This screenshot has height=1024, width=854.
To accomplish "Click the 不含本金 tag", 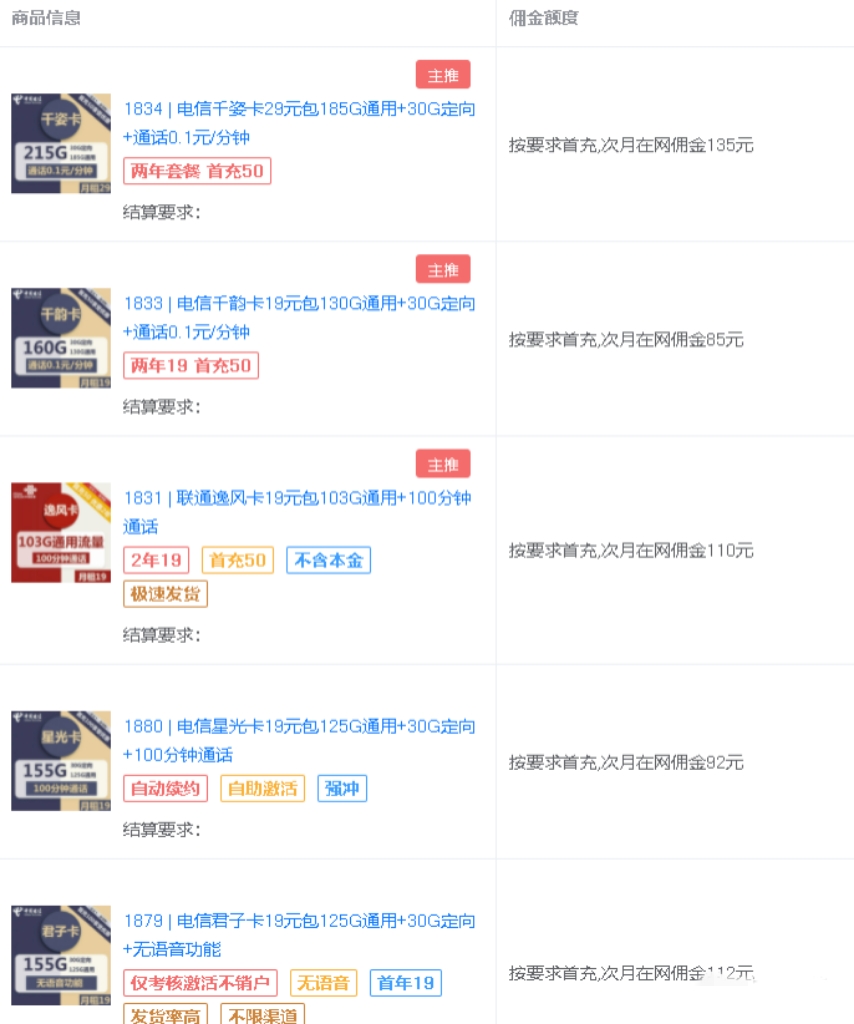I will [x=327, y=560].
